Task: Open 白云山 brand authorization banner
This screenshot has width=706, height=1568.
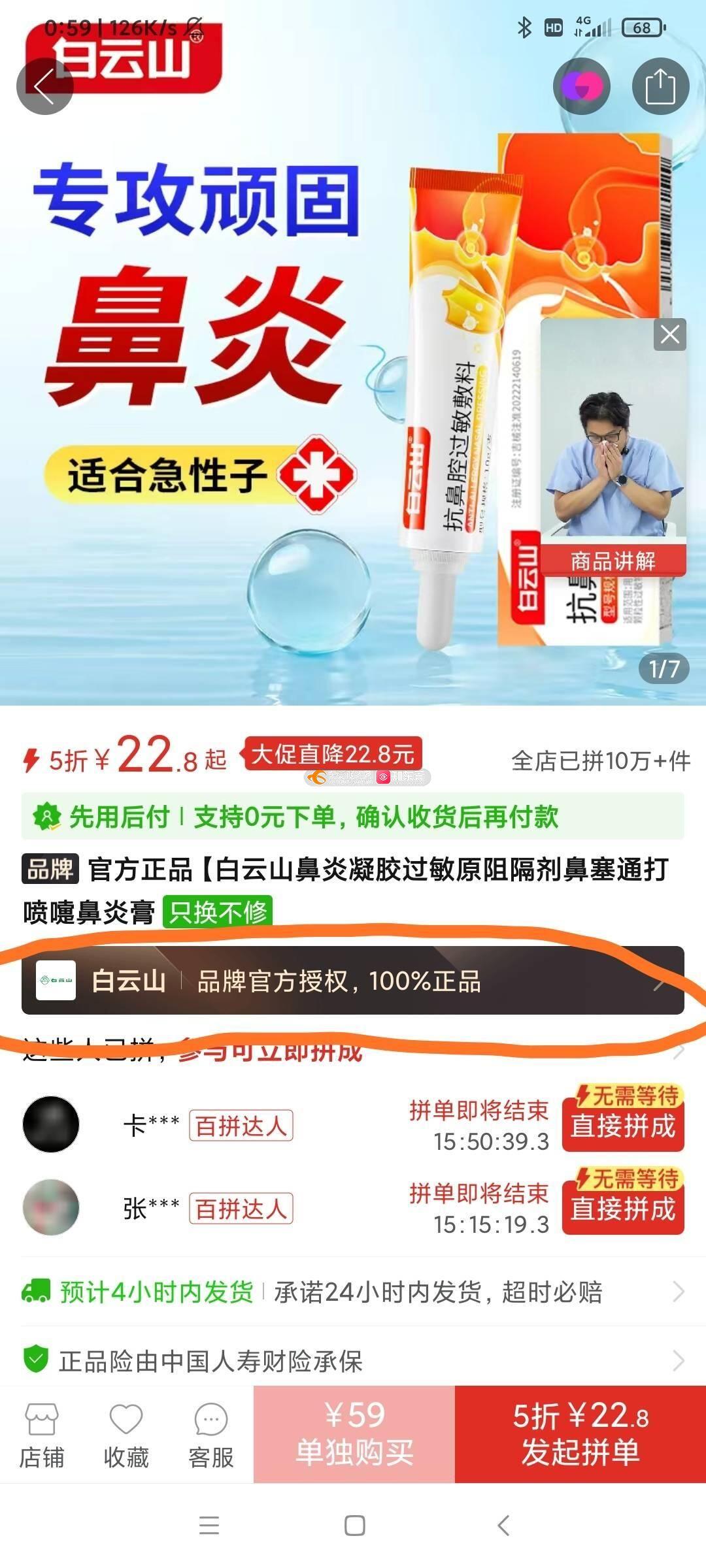Action: point(353,981)
